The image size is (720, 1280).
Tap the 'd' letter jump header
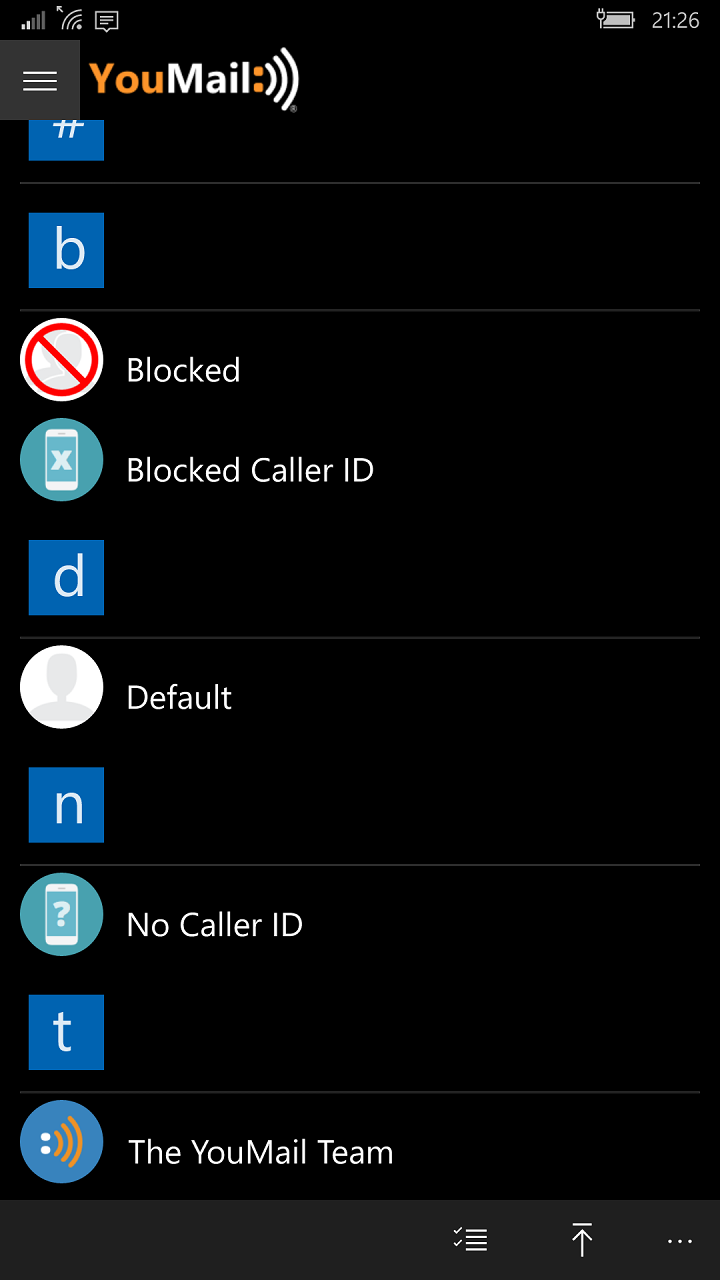tap(66, 577)
